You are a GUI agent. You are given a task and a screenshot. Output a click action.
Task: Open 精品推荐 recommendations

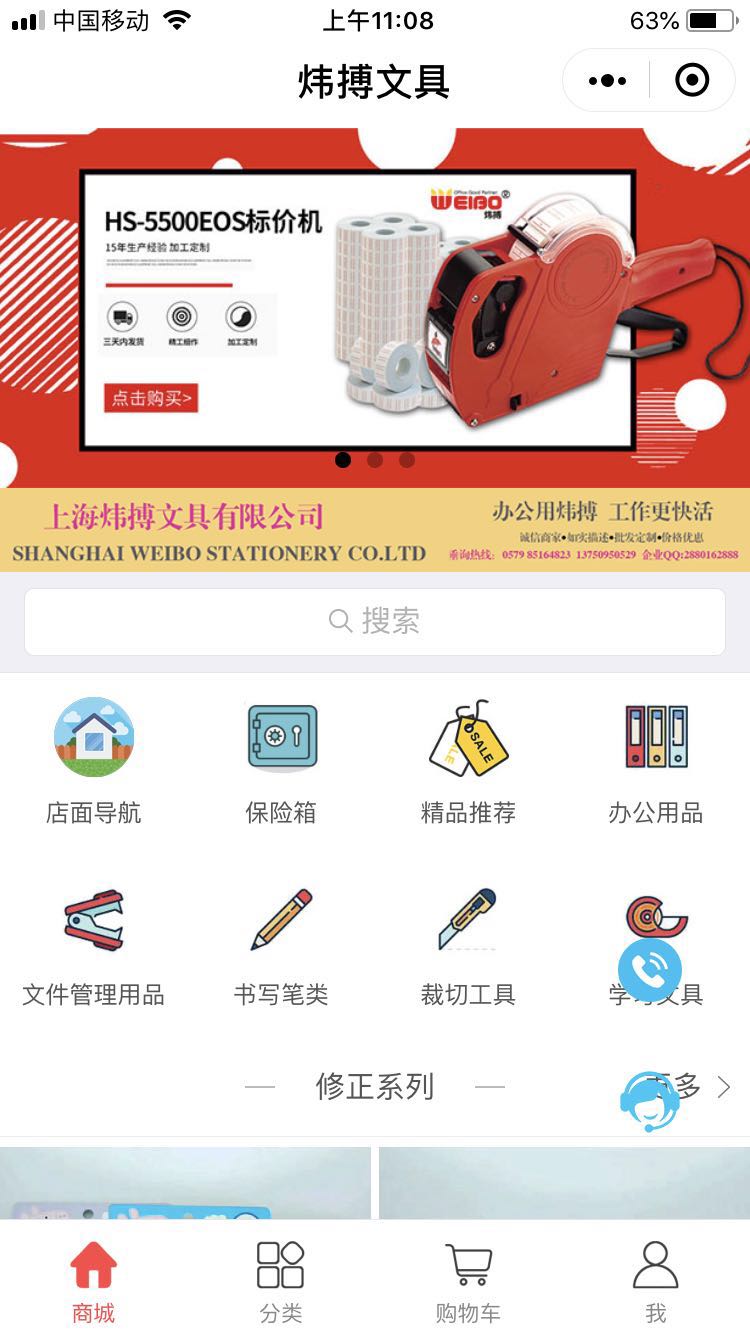pos(468,760)
